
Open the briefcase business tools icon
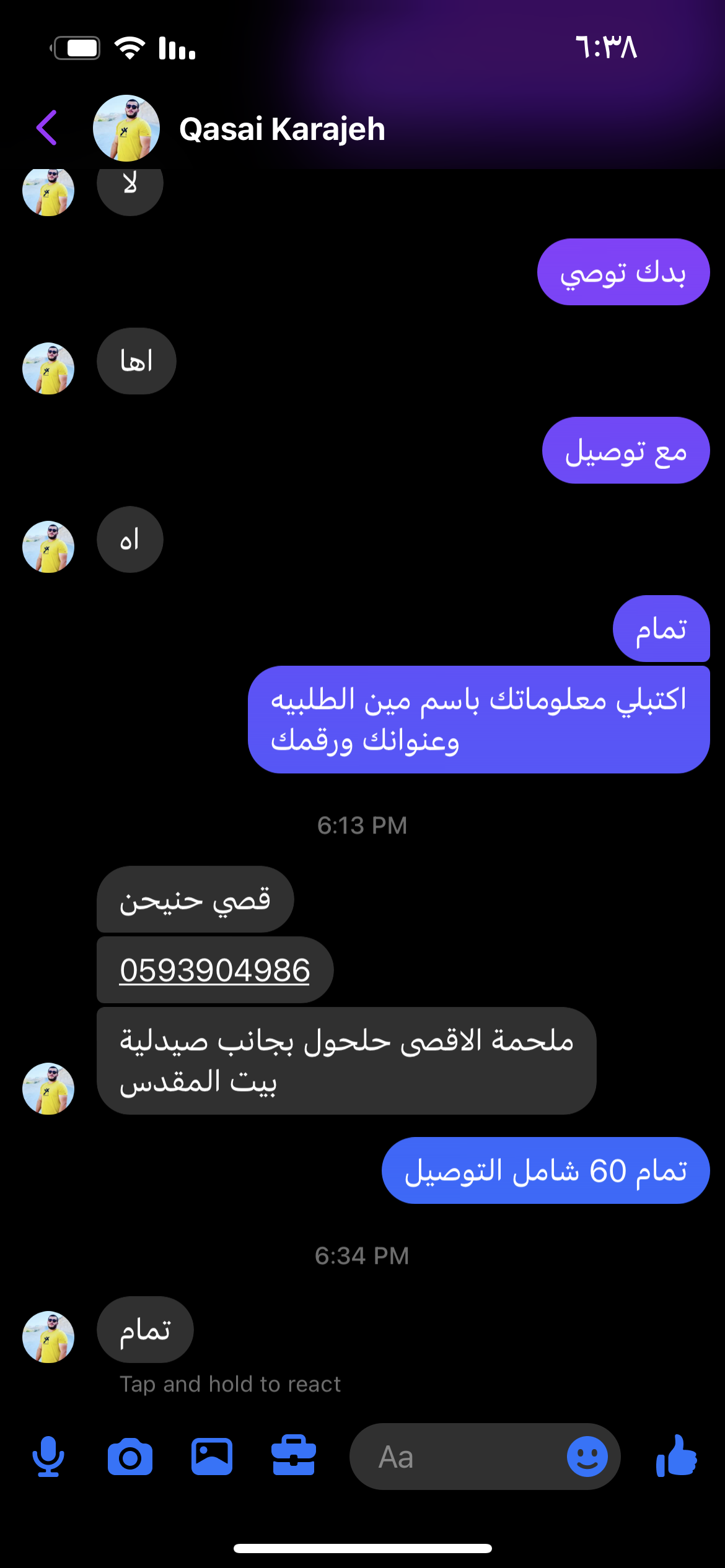coord(294,1457)
